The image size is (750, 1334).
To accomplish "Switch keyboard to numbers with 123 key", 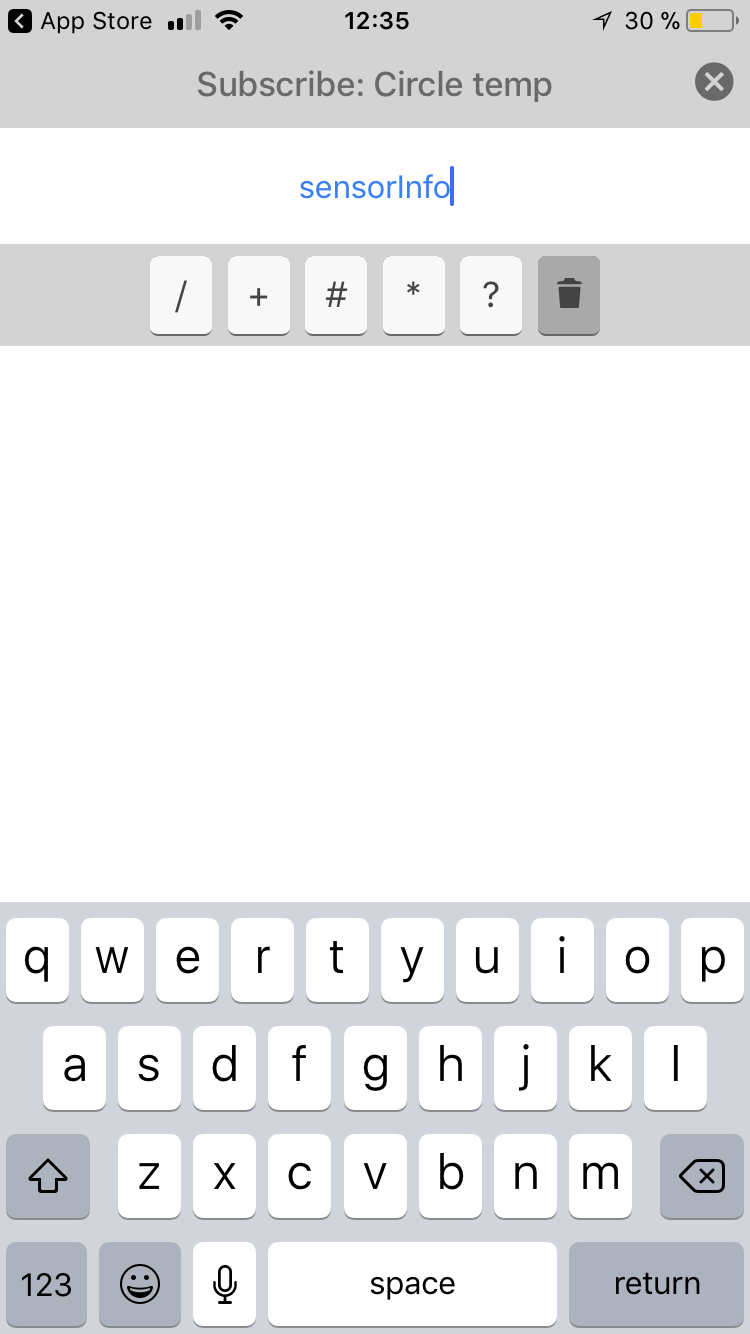I will pyautogui.click(x=47, y=1283).
